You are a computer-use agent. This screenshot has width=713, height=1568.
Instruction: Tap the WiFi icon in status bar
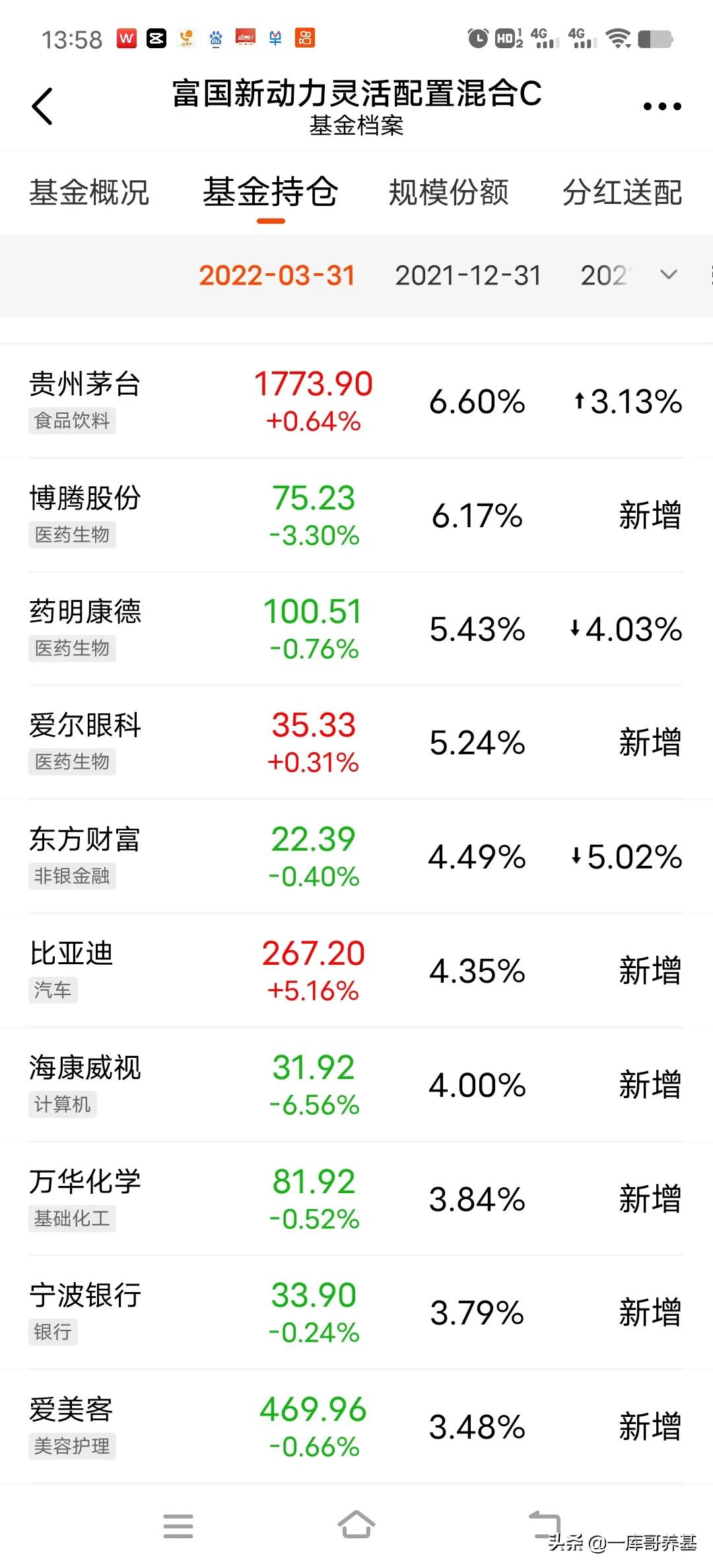[620, 38]
